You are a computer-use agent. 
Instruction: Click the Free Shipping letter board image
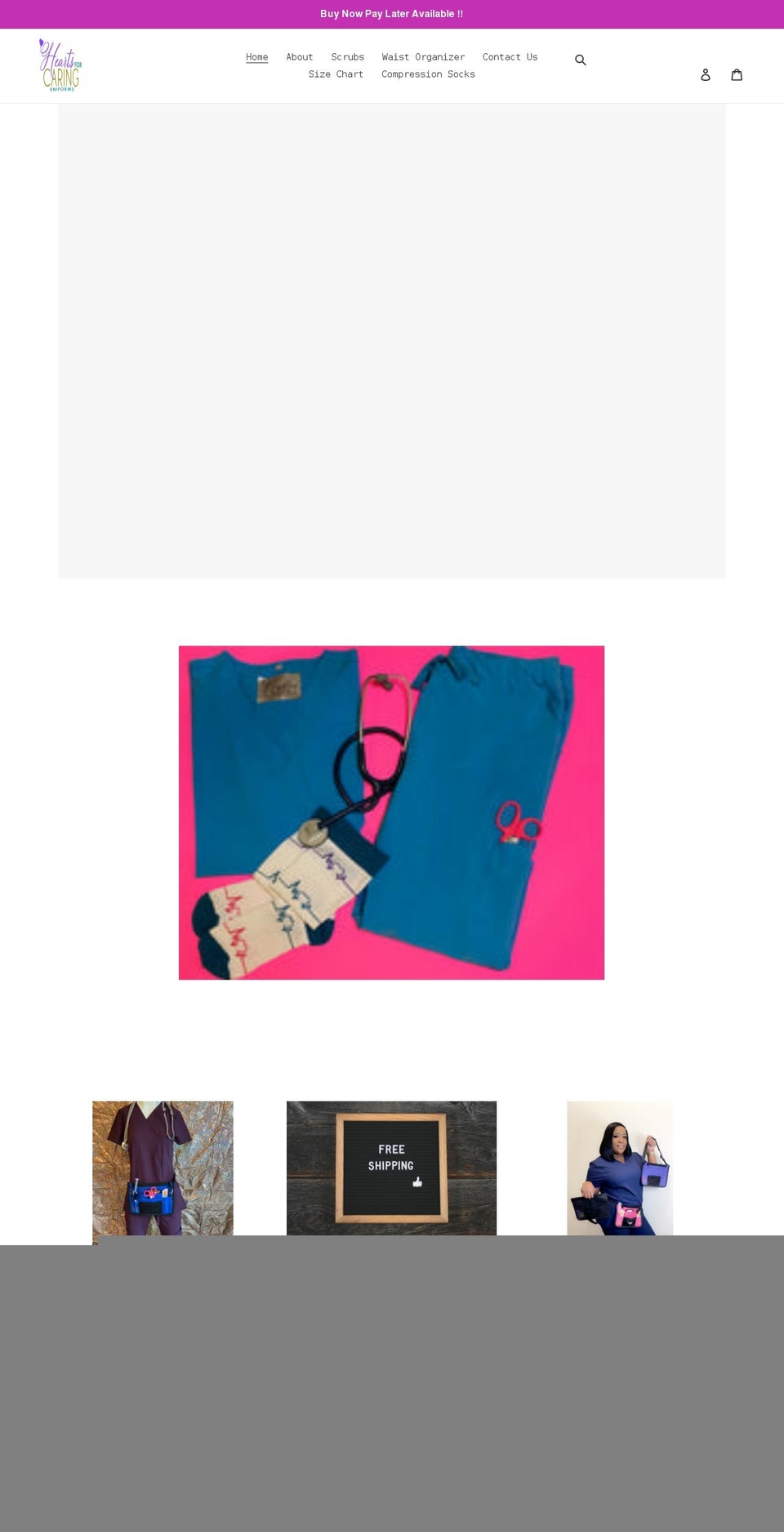(x=391, y=1168)
